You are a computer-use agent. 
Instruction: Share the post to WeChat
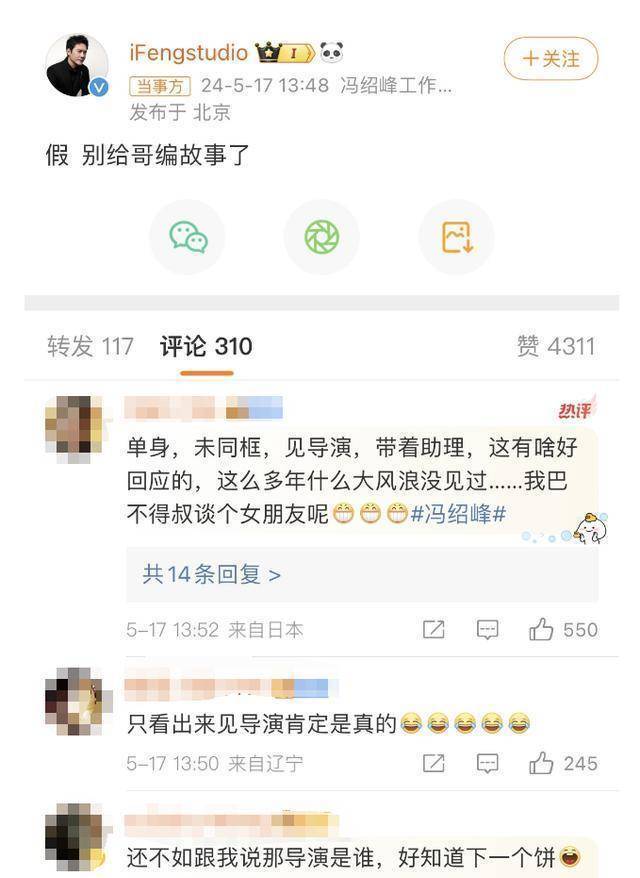click(x=188, y=237)
